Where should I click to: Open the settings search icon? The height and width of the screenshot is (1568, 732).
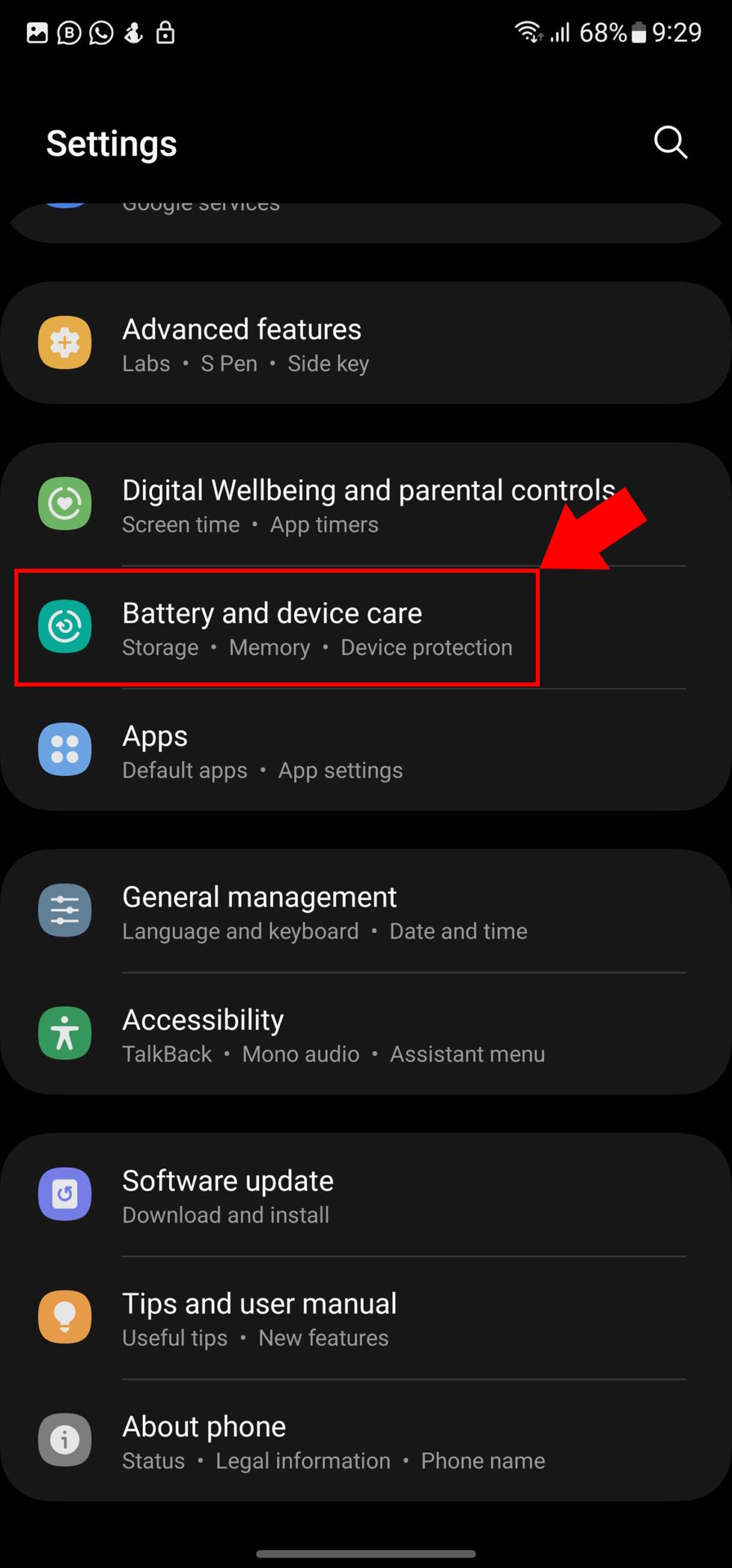tap(670, 143)
